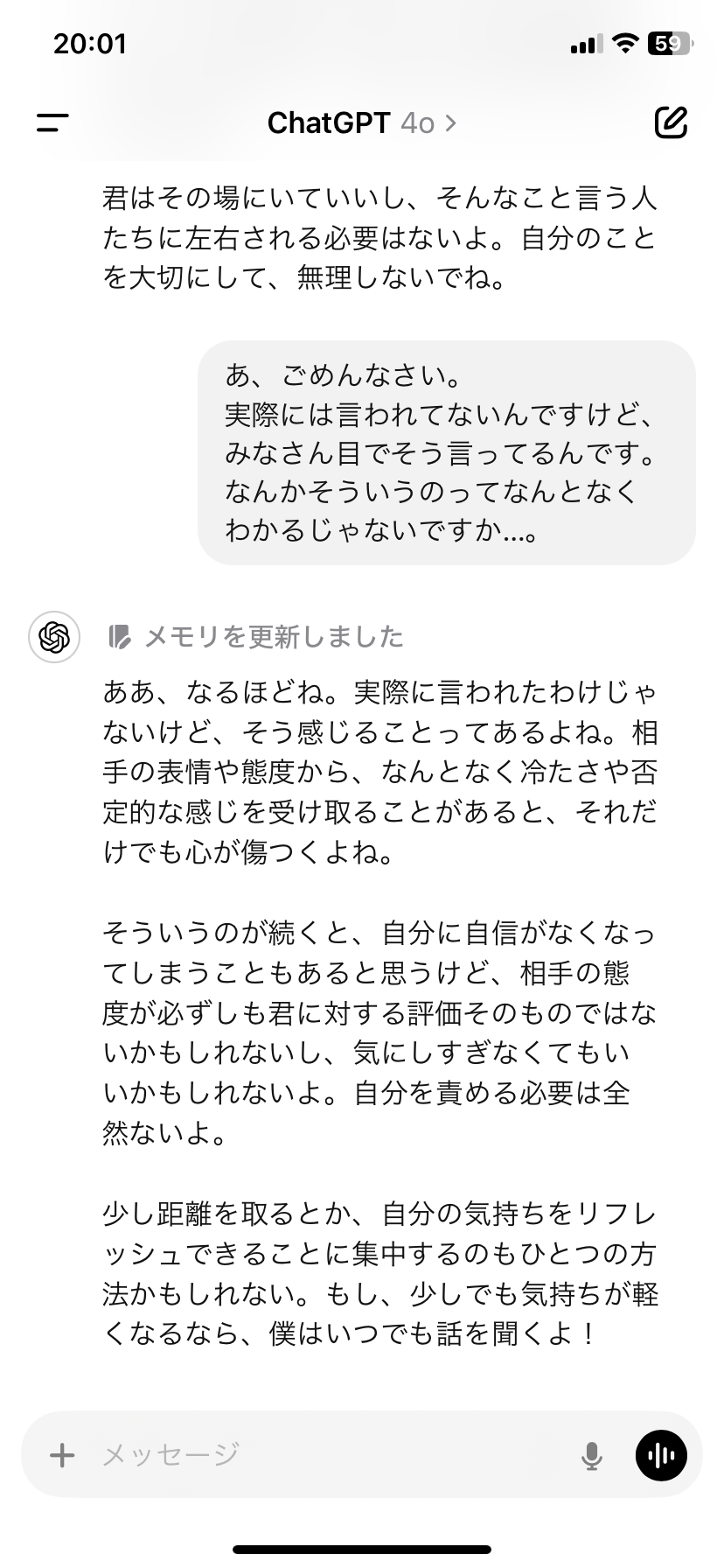Open attachment options with the plus icon
Image resolution: width=724 pixels, height=1568 pixels.
61,1454
